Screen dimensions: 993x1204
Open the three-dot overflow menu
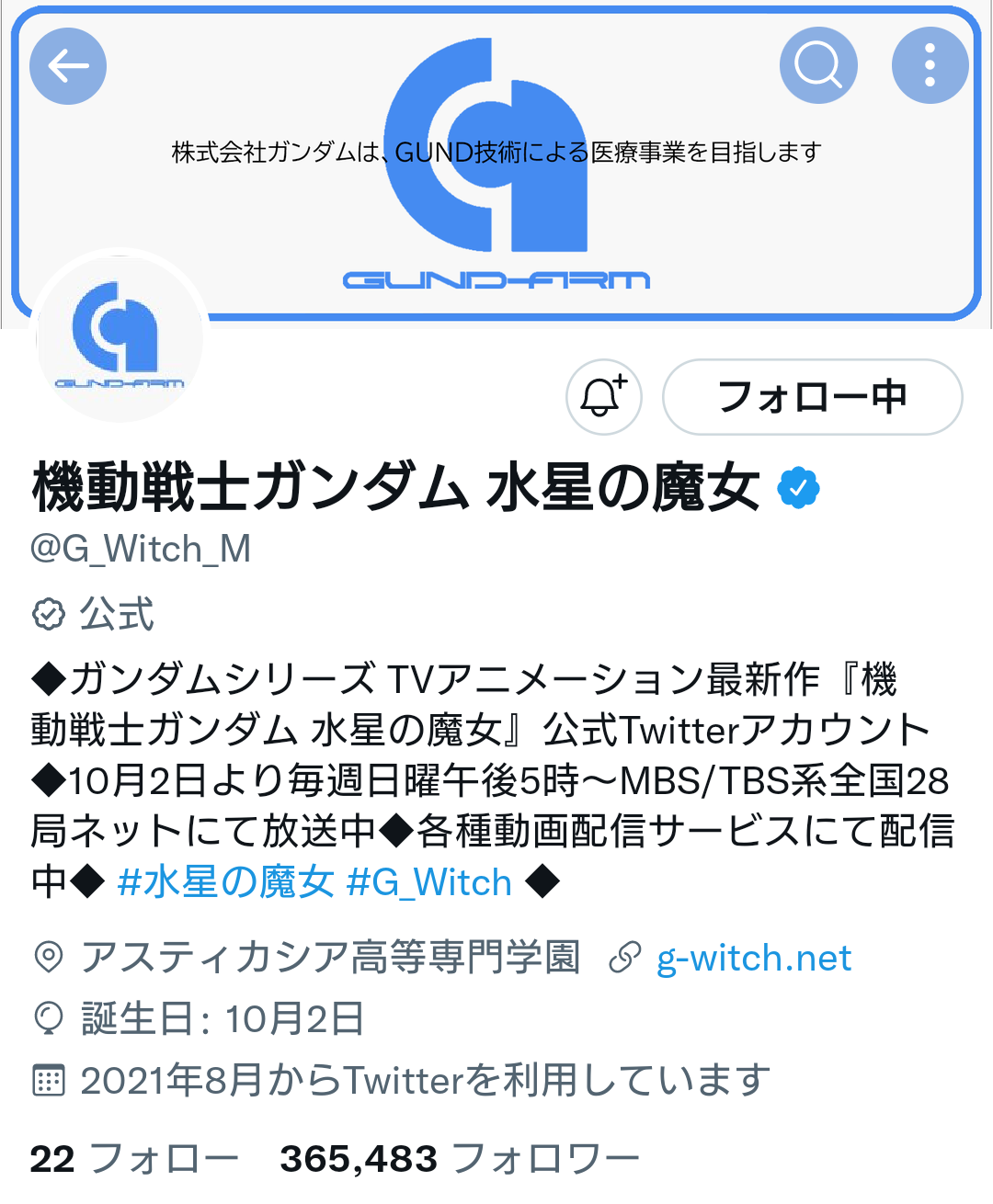click(930, 66)
